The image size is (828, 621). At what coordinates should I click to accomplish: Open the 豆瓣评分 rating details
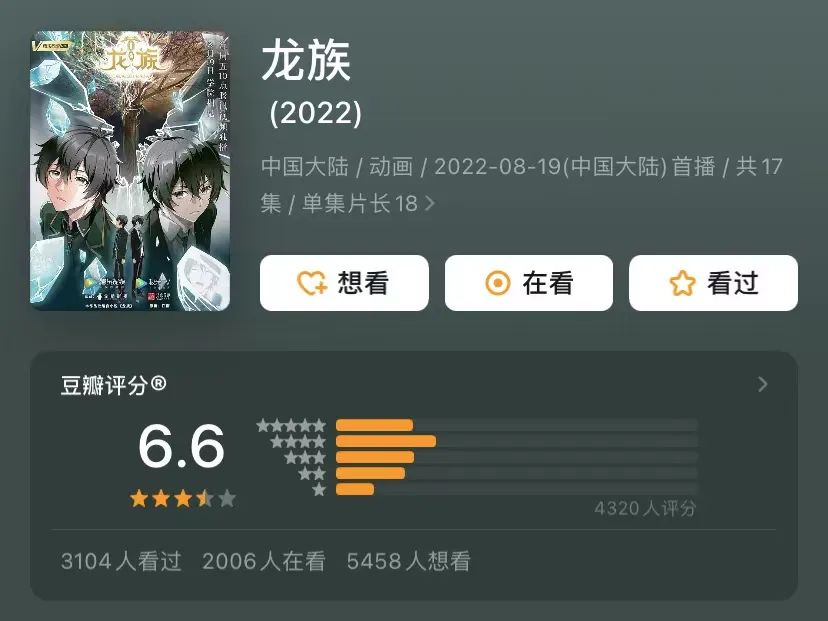point(762,384)
